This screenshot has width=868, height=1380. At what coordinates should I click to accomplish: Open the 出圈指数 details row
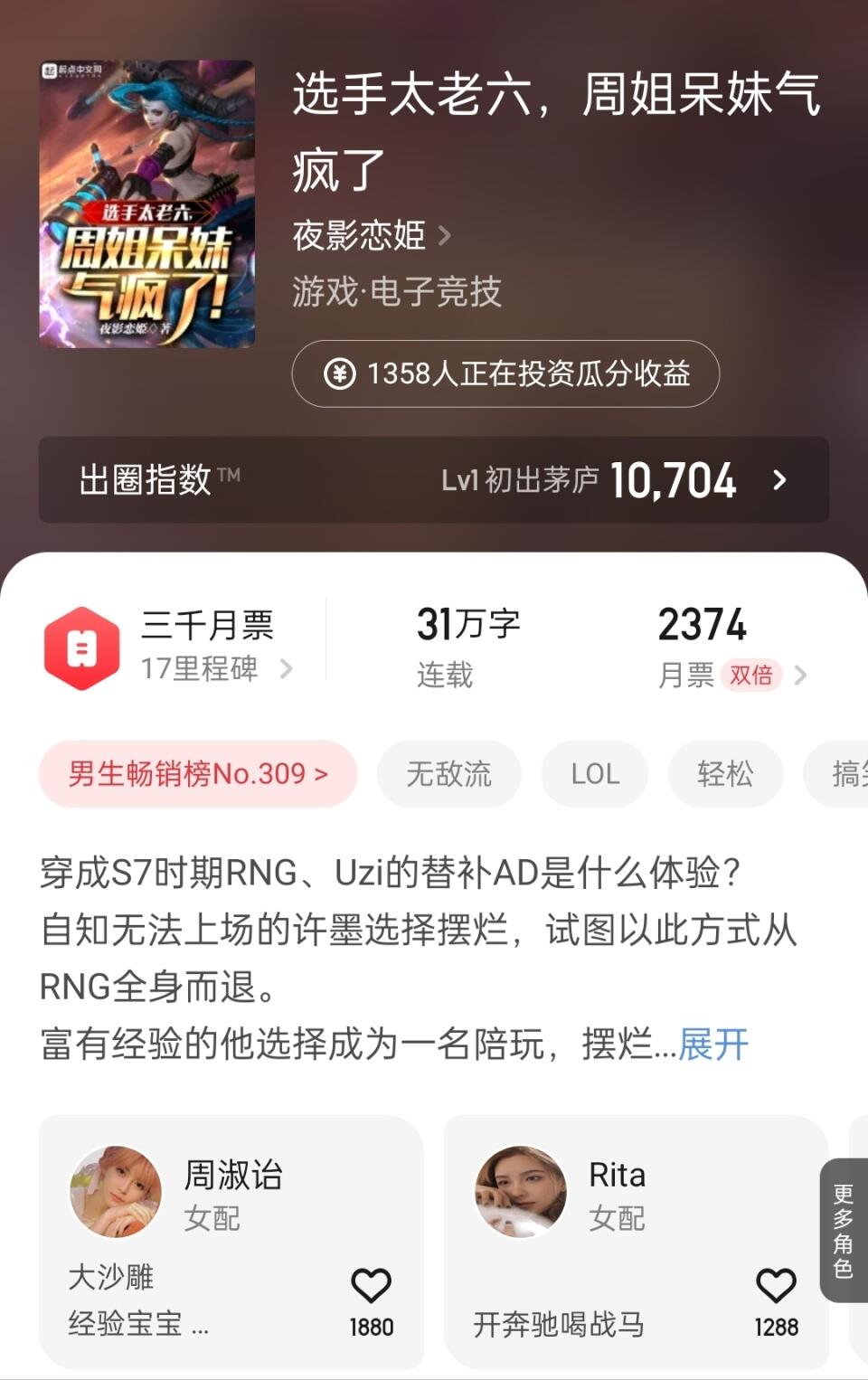tap(434, 479)
